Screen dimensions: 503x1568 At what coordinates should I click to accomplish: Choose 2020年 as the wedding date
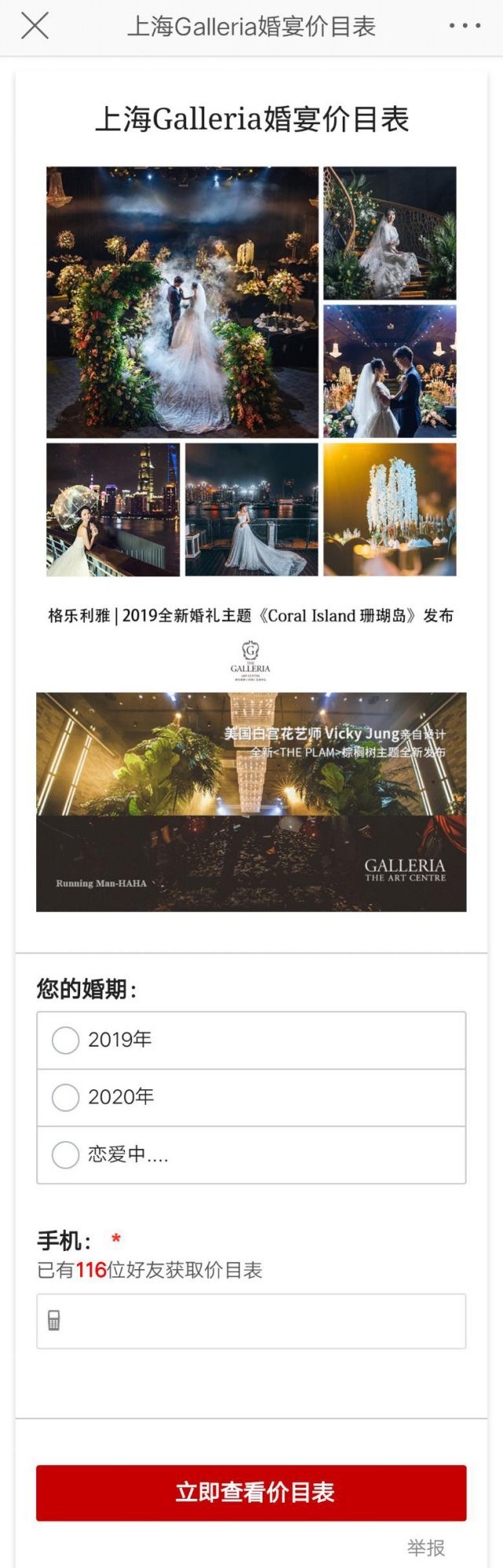click(66, 1097)
